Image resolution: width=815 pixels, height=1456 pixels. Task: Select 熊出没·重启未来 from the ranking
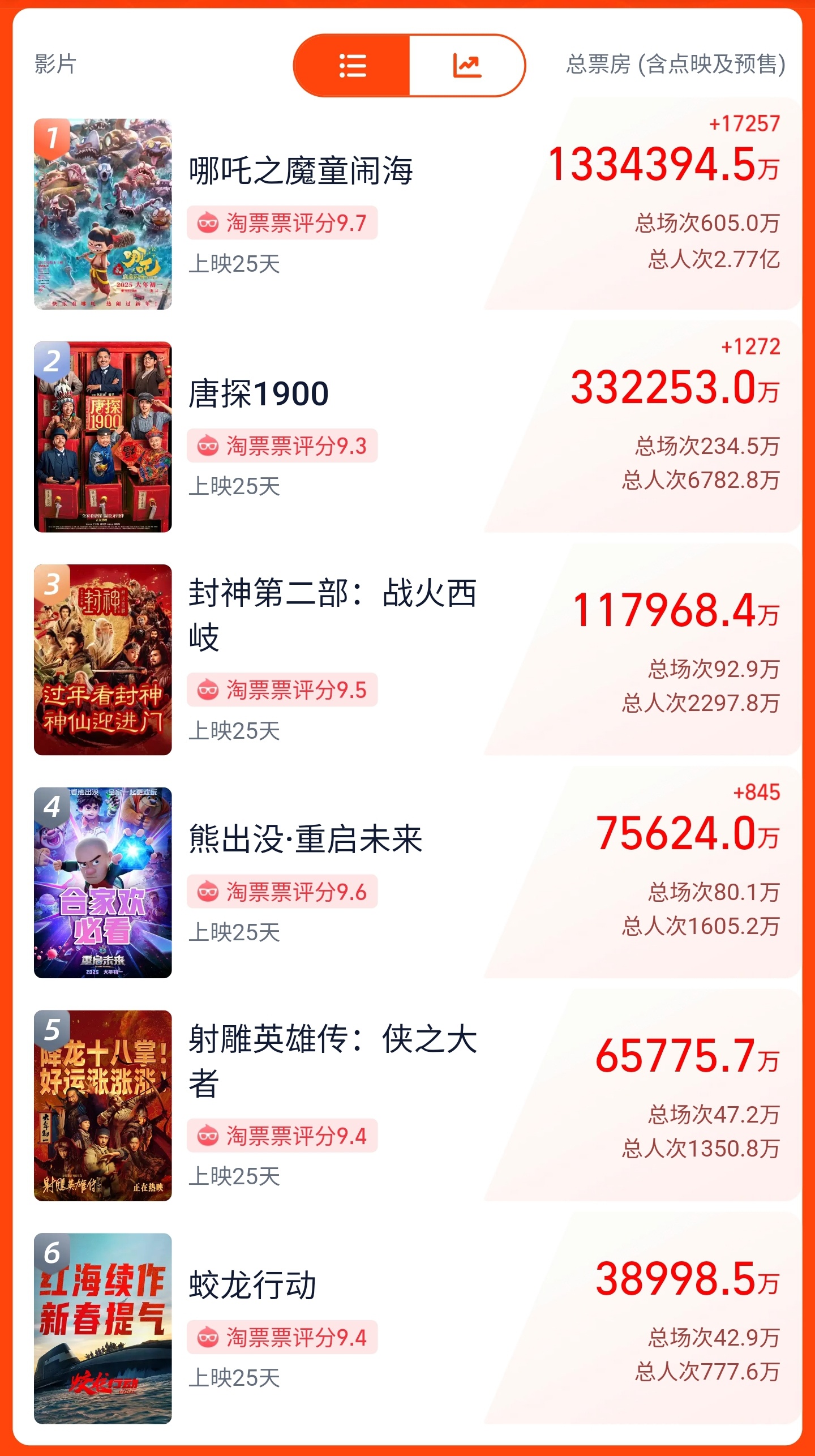[x=306, y=839]
